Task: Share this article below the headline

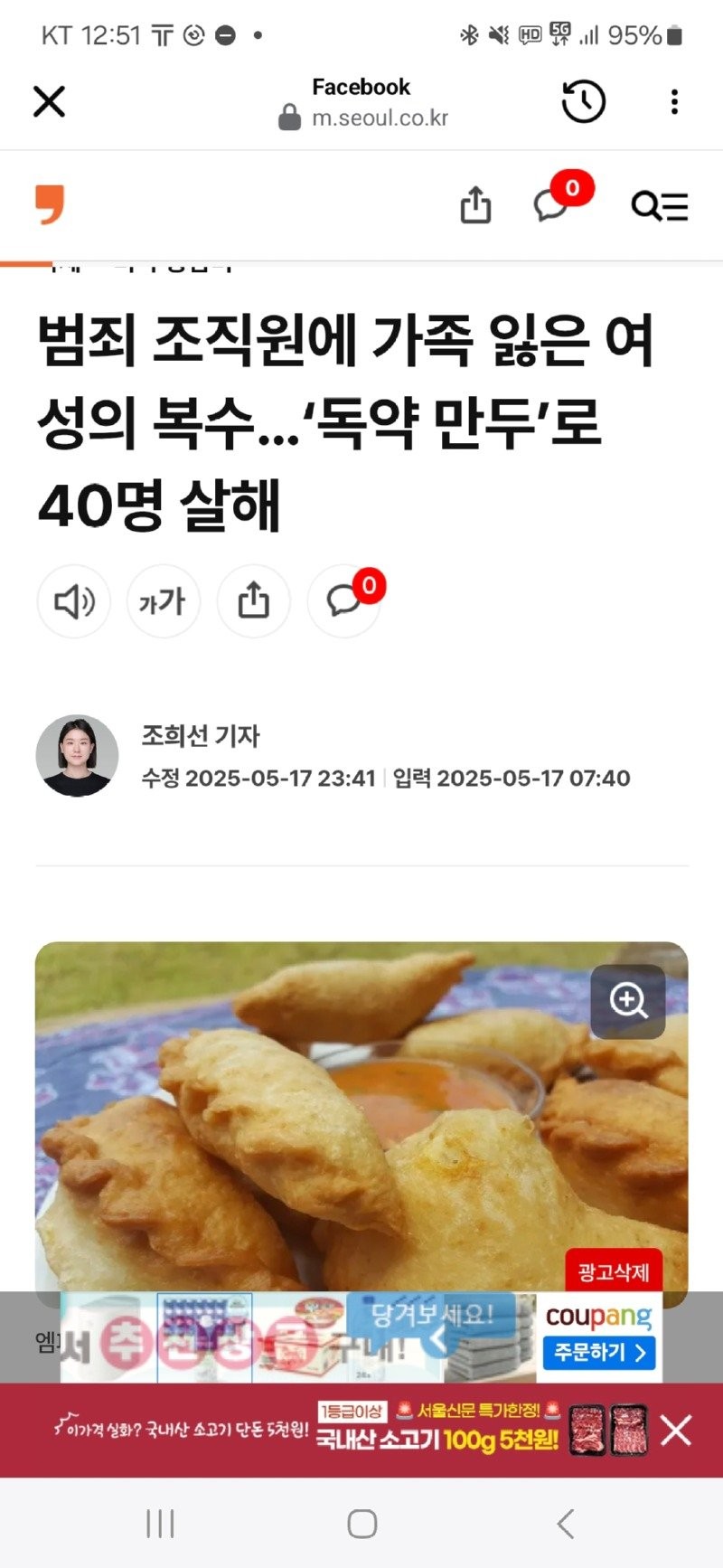Action: (x=253, y=601)
